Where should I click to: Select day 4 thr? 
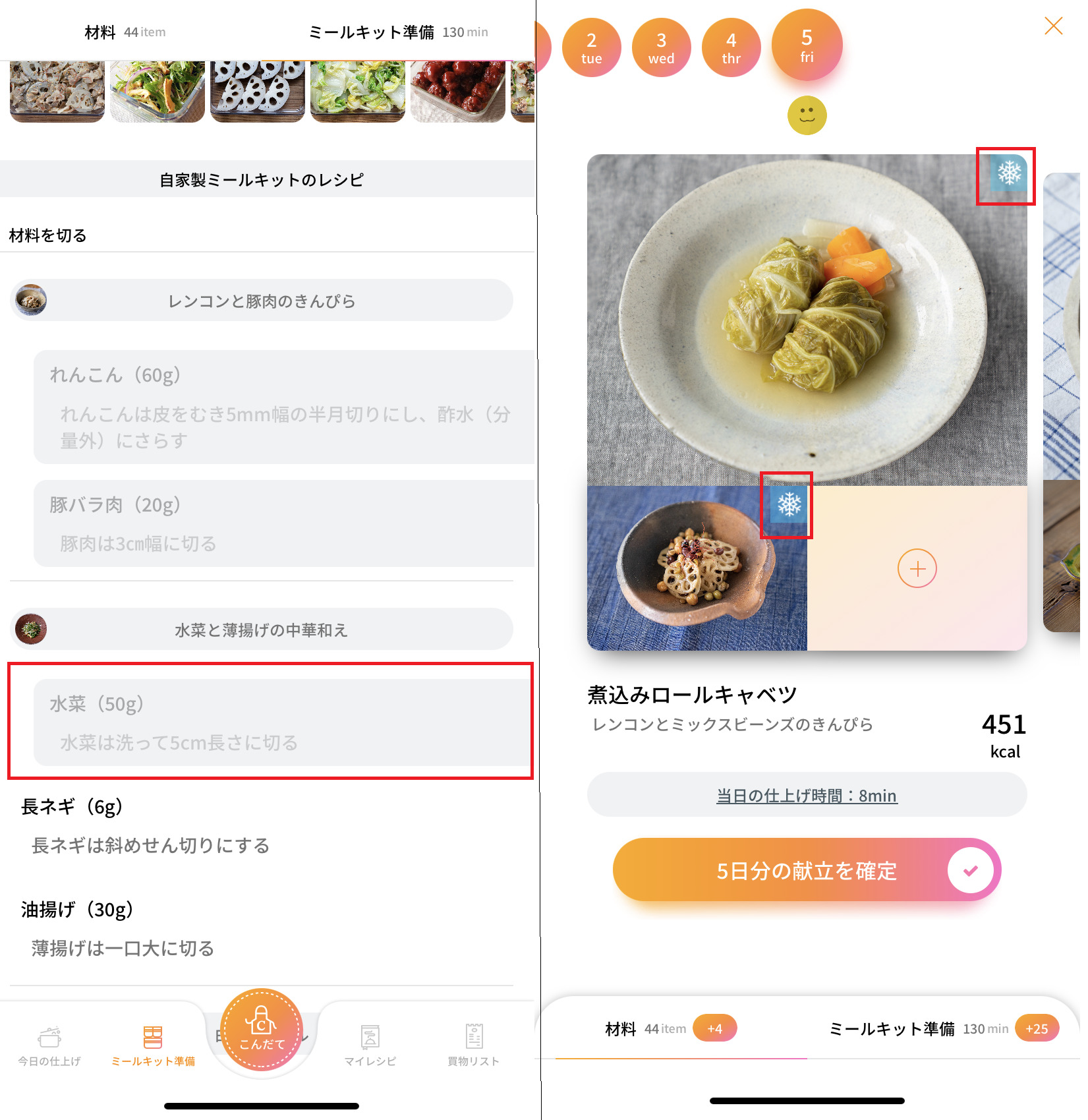pyautogui.click(x=731, y=48)
